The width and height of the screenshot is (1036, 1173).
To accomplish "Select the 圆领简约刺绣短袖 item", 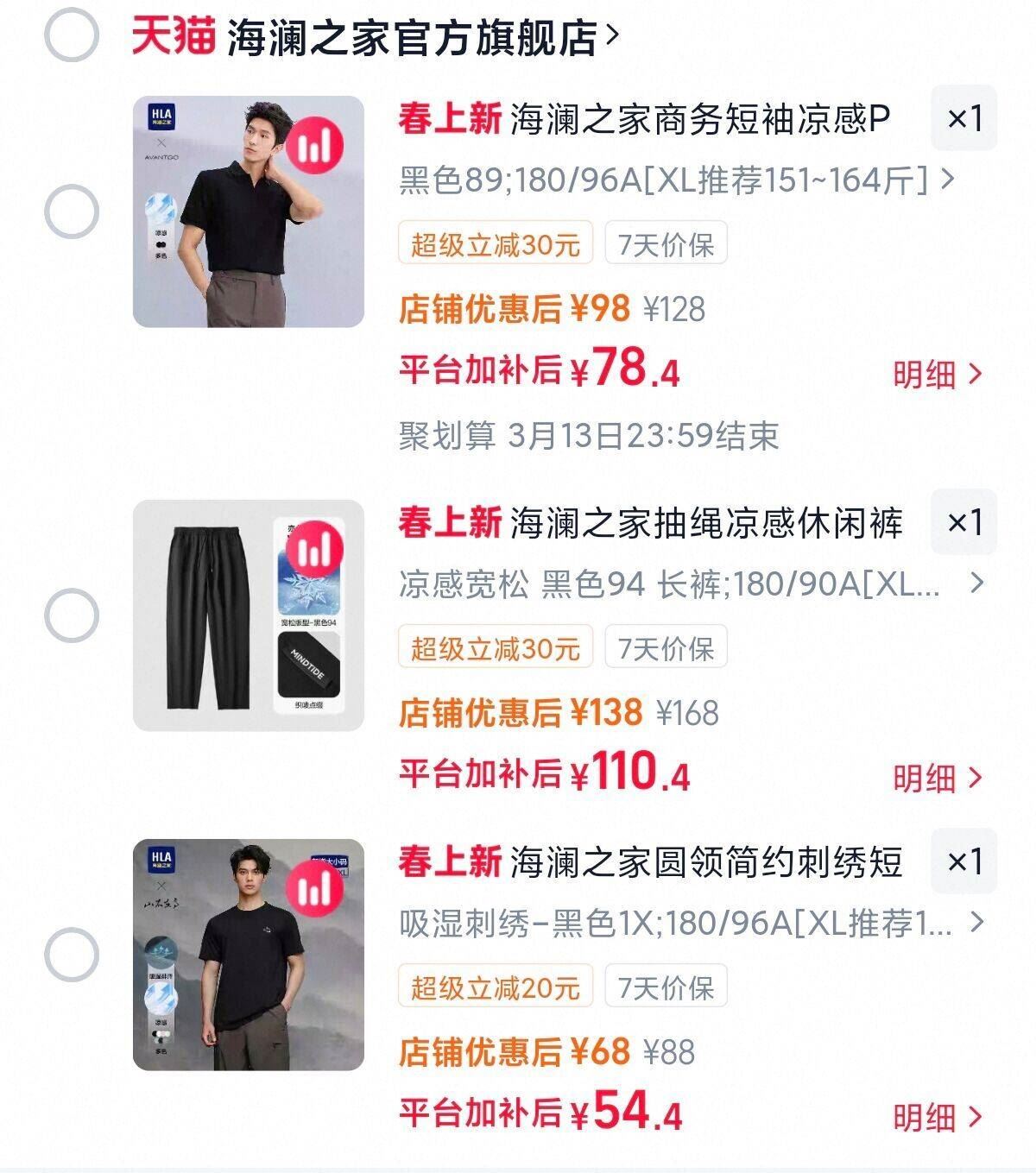I will point(71,955).
